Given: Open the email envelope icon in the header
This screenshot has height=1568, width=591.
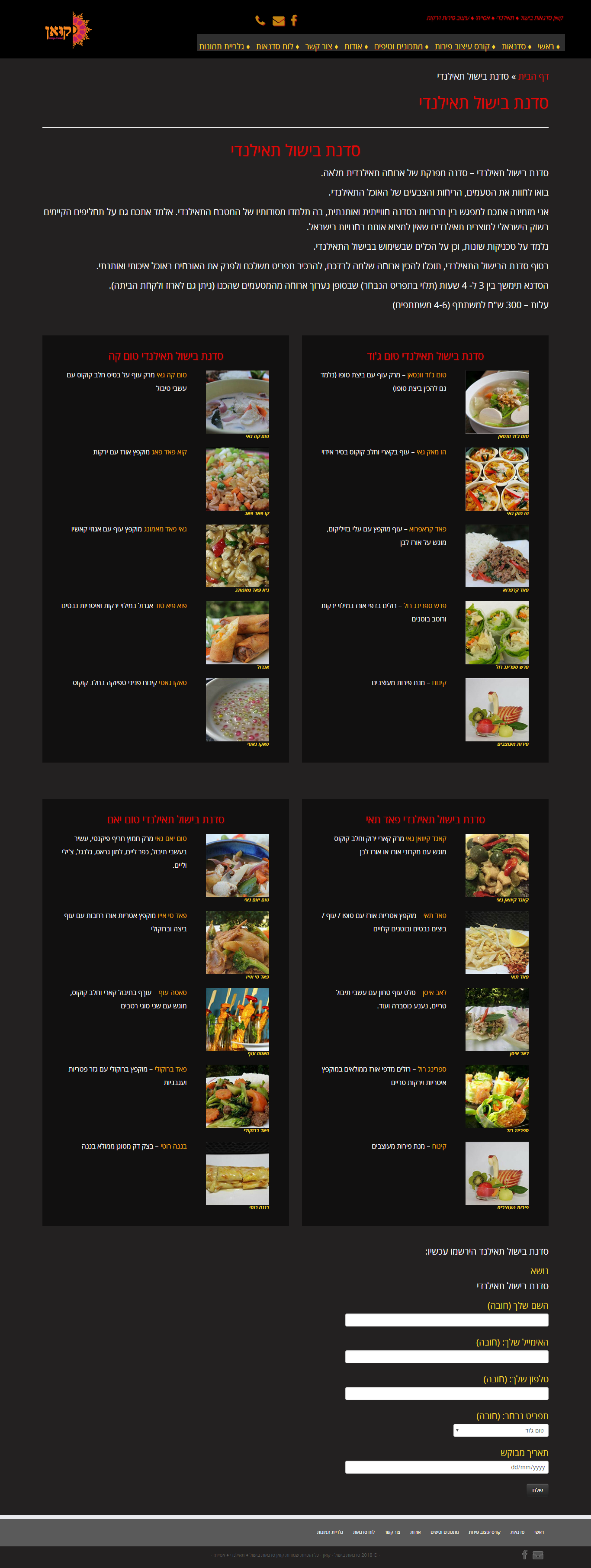Looking at the screenshot, I should coord(279,21).
